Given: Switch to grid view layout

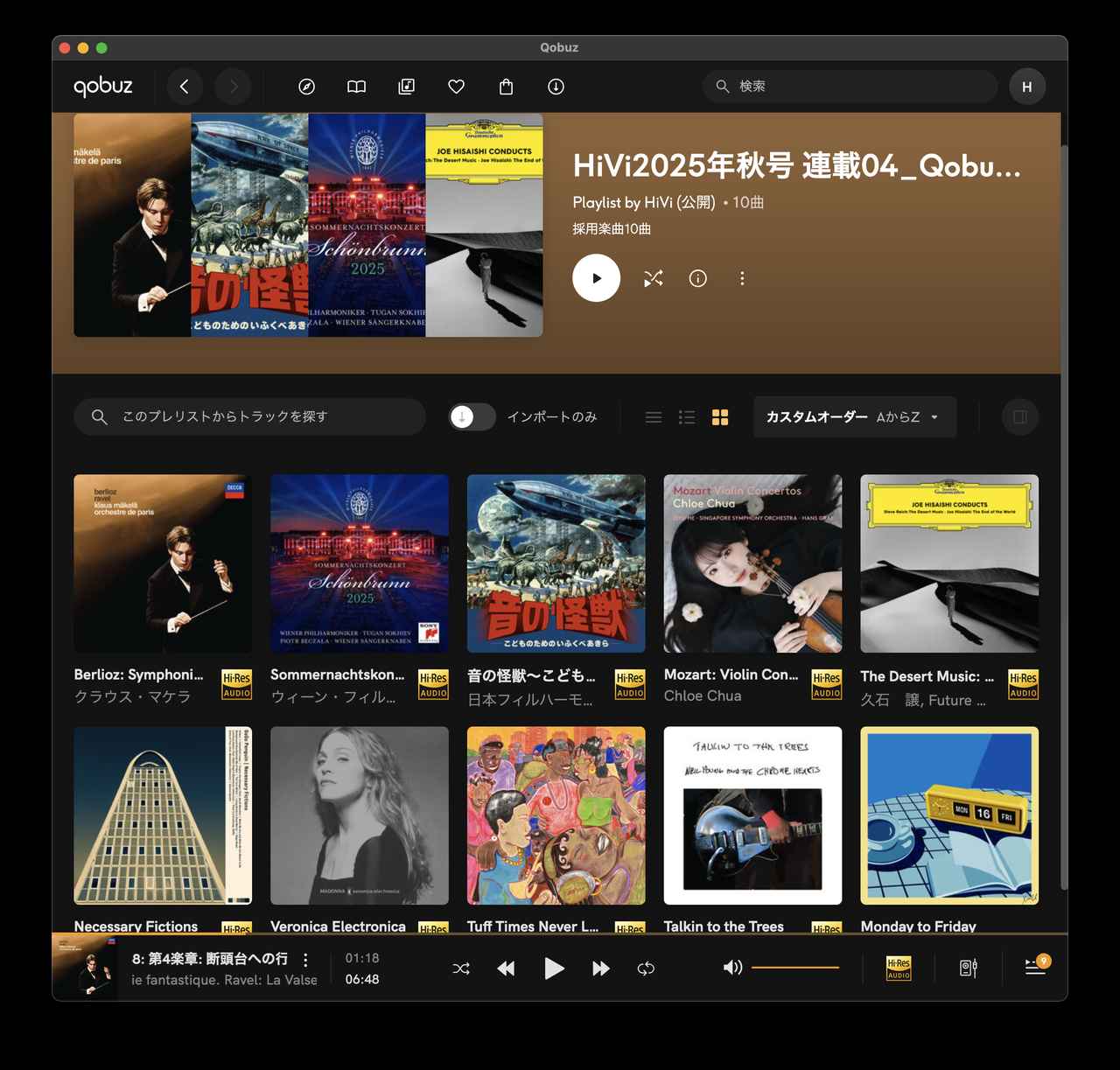Looking at the screenshot, I should [x=720, y=417].
